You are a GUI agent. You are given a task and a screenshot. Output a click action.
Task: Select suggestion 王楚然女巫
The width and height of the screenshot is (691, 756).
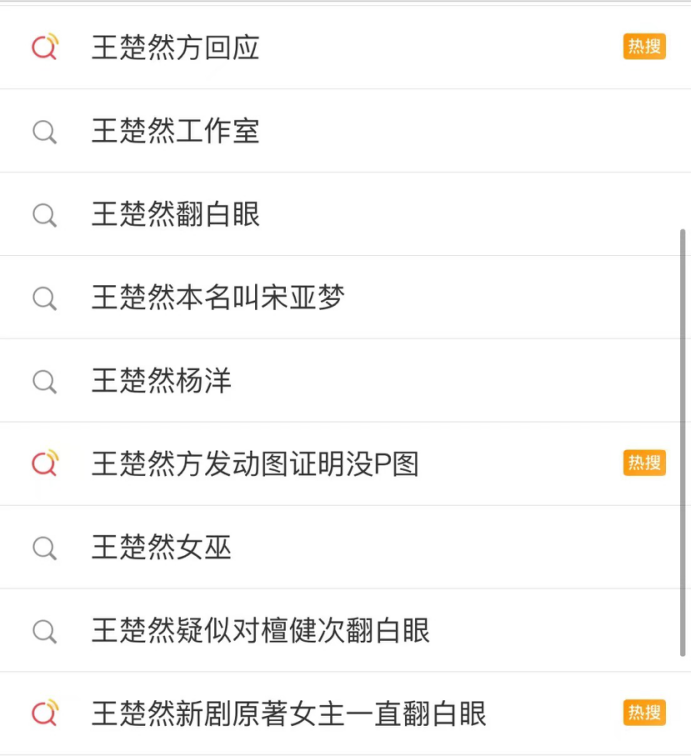162,547
